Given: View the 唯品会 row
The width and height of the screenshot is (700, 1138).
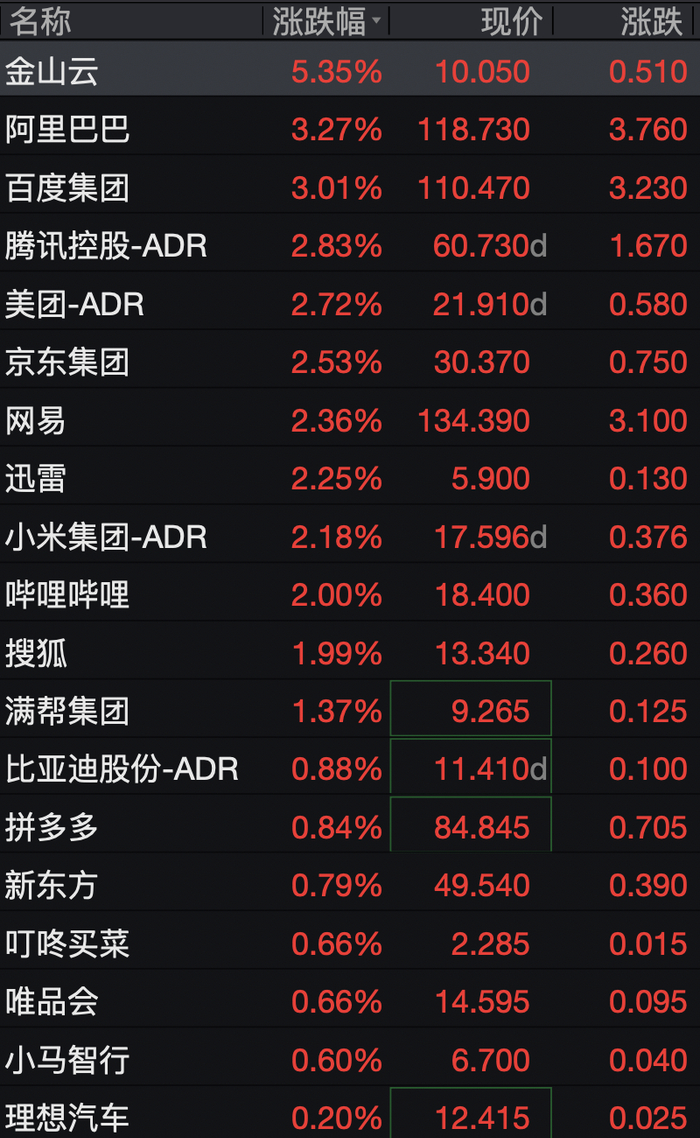Looking at the screenshot, I should pos(350,1002).
